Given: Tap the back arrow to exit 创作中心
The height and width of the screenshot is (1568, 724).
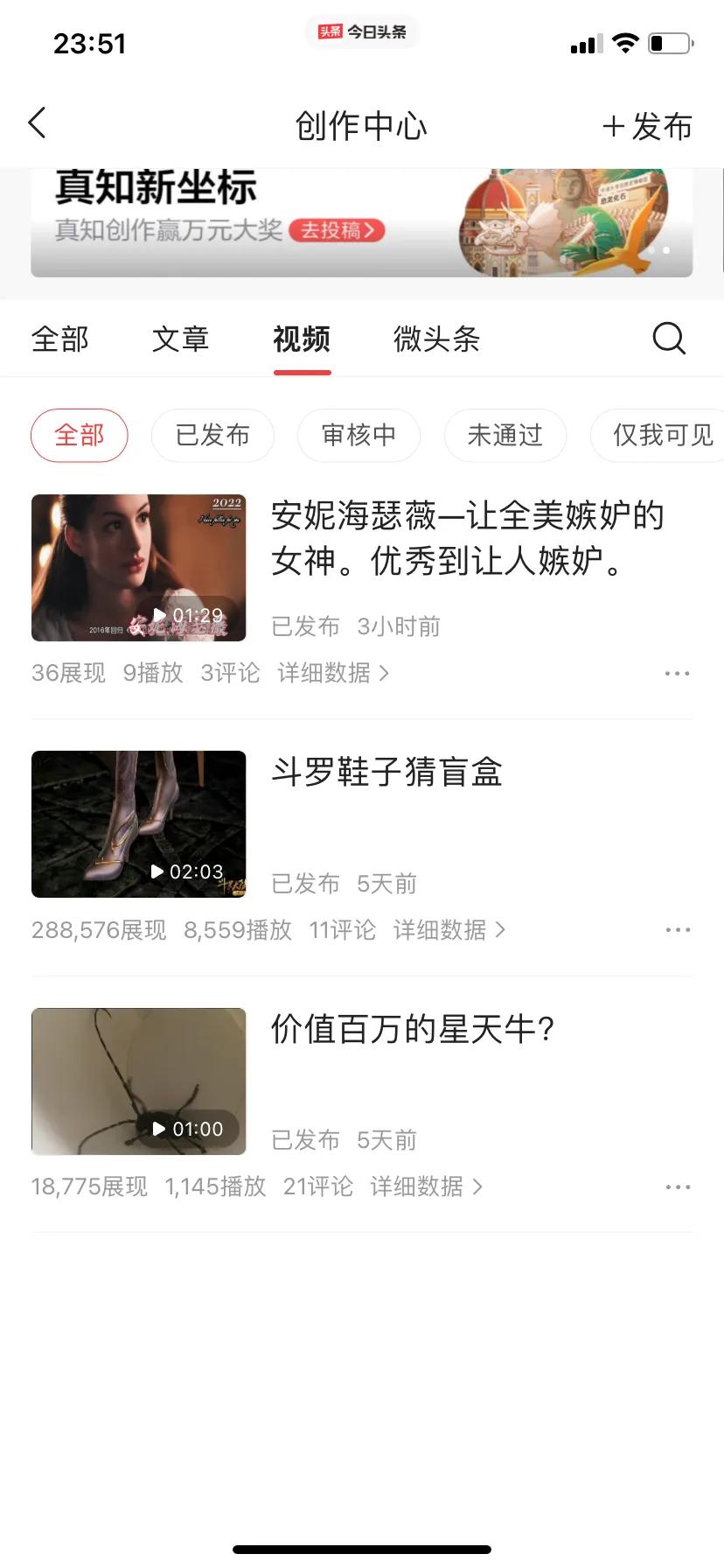Looking at the screenshot, I should tap(37, 122).
